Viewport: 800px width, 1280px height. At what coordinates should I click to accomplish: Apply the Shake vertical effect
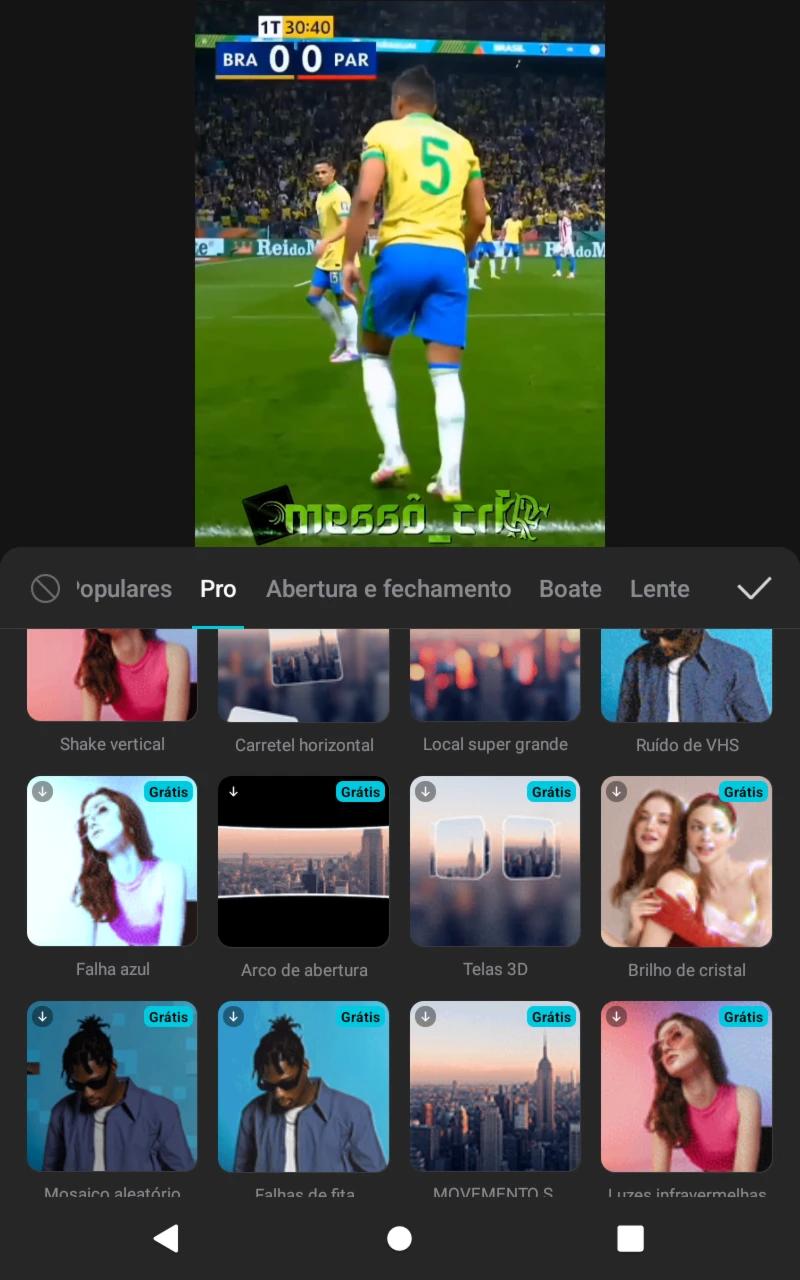112,675
